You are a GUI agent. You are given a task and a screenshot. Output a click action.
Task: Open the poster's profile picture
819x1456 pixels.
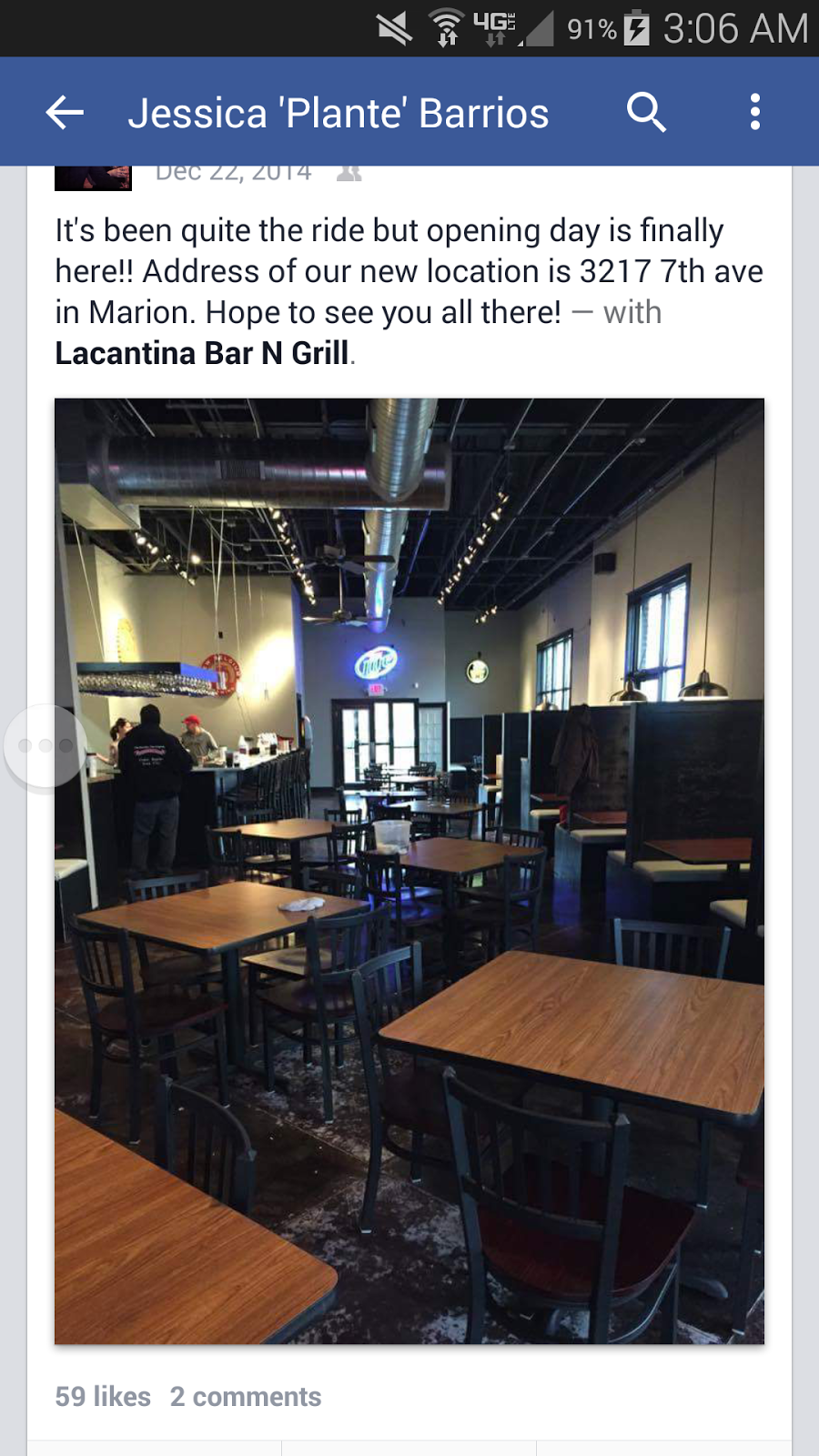(93, 177)
